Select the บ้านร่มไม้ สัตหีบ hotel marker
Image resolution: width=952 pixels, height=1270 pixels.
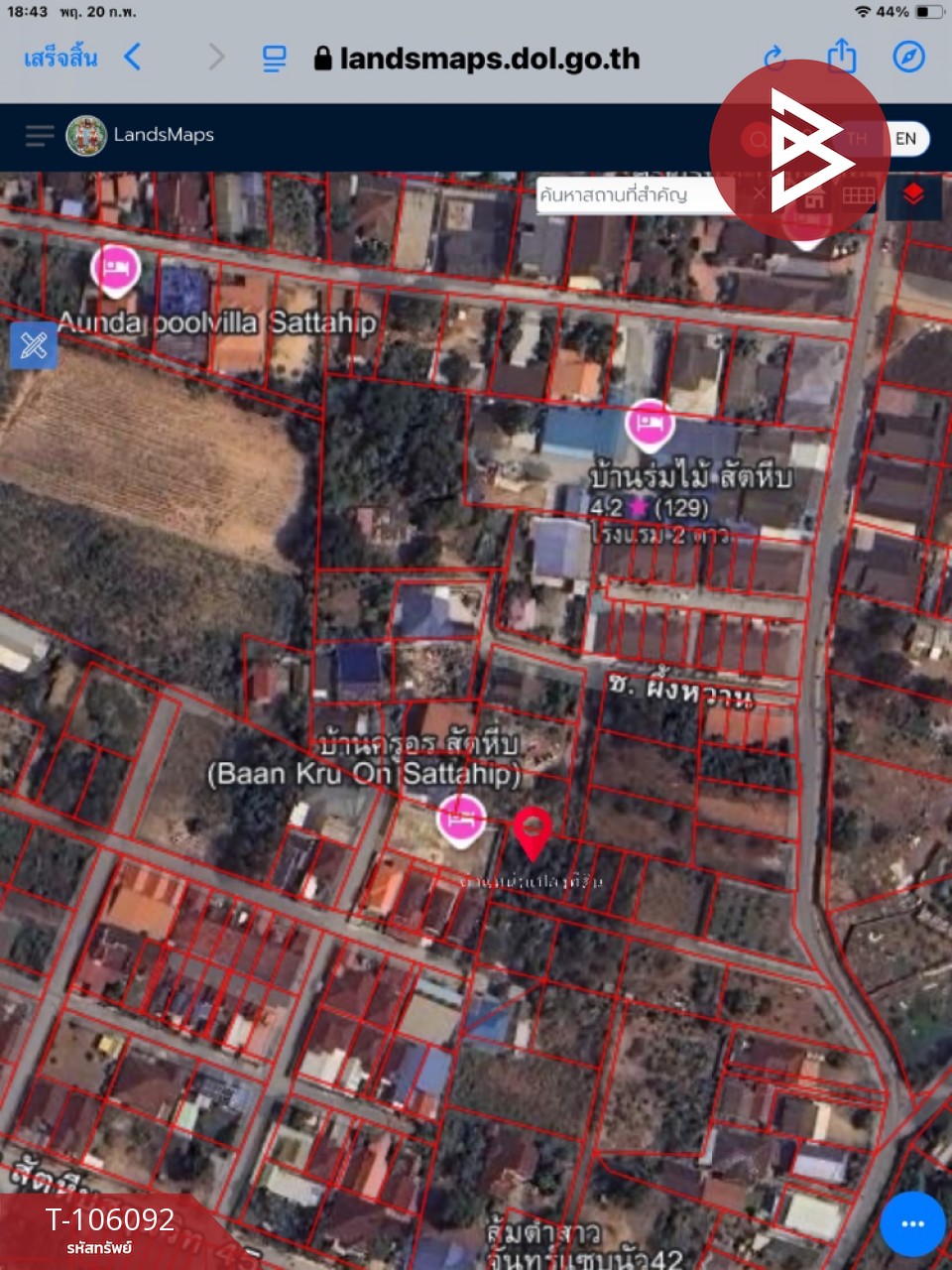click(x=650, y=425)
